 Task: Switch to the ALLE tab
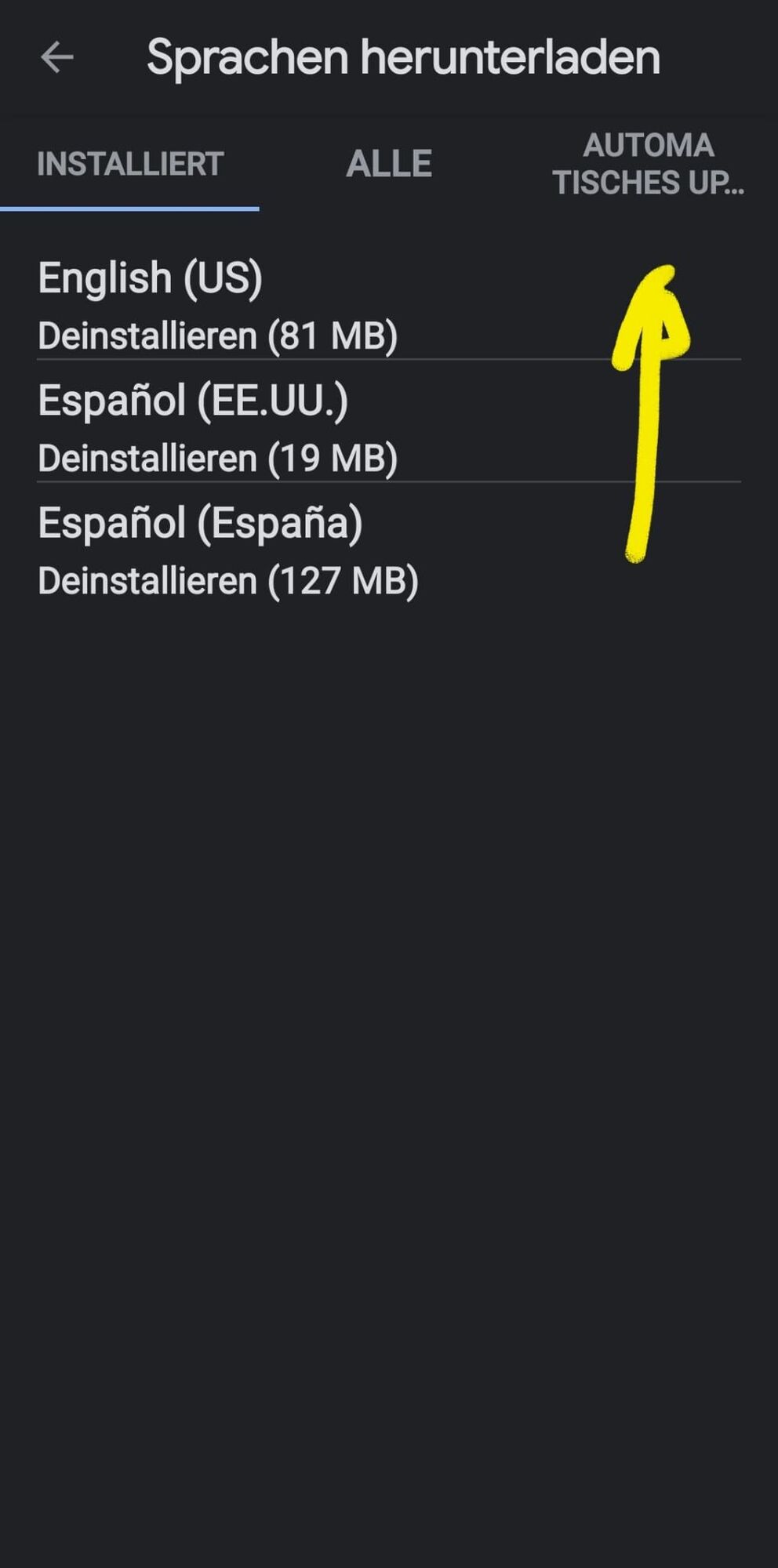coord(389,164)
